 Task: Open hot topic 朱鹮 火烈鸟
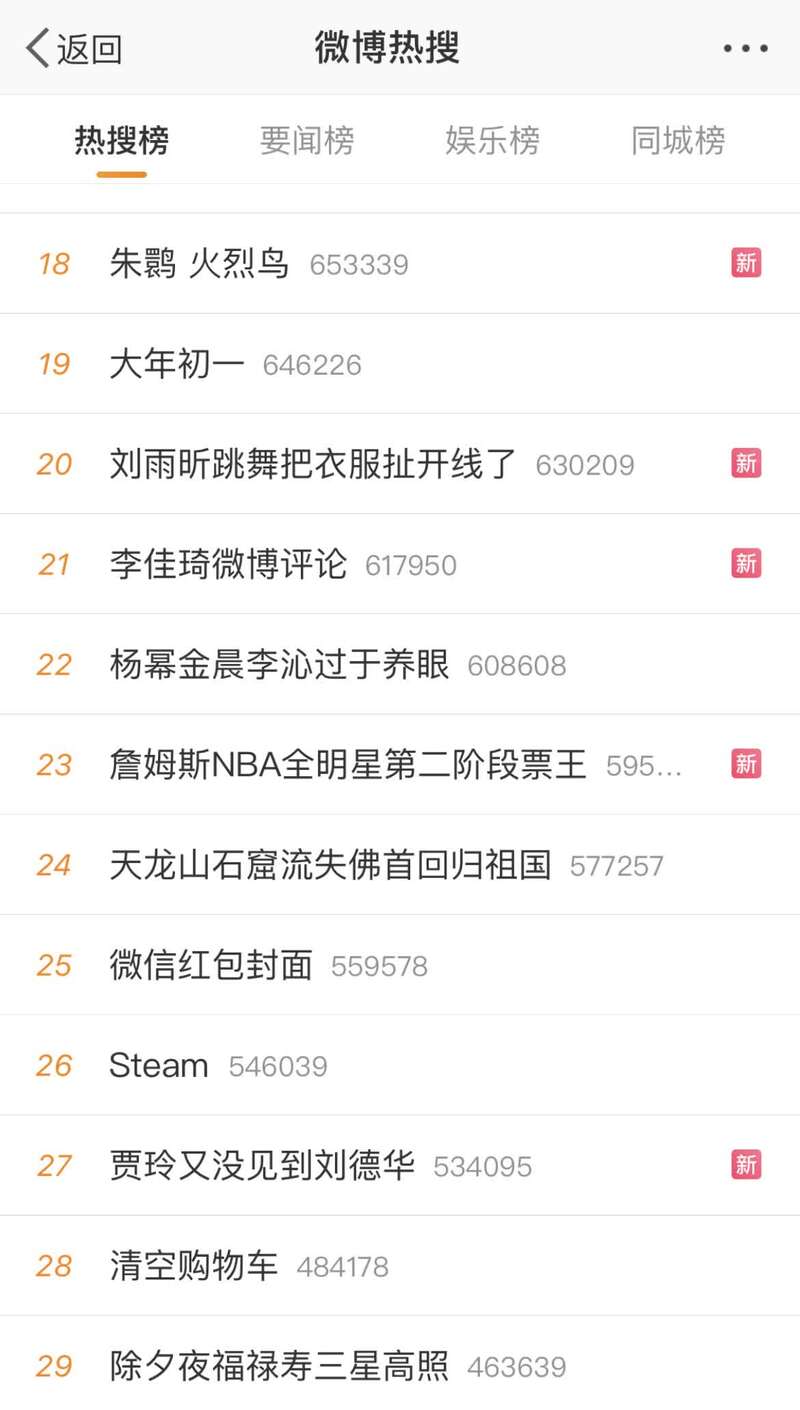point(200,264)
